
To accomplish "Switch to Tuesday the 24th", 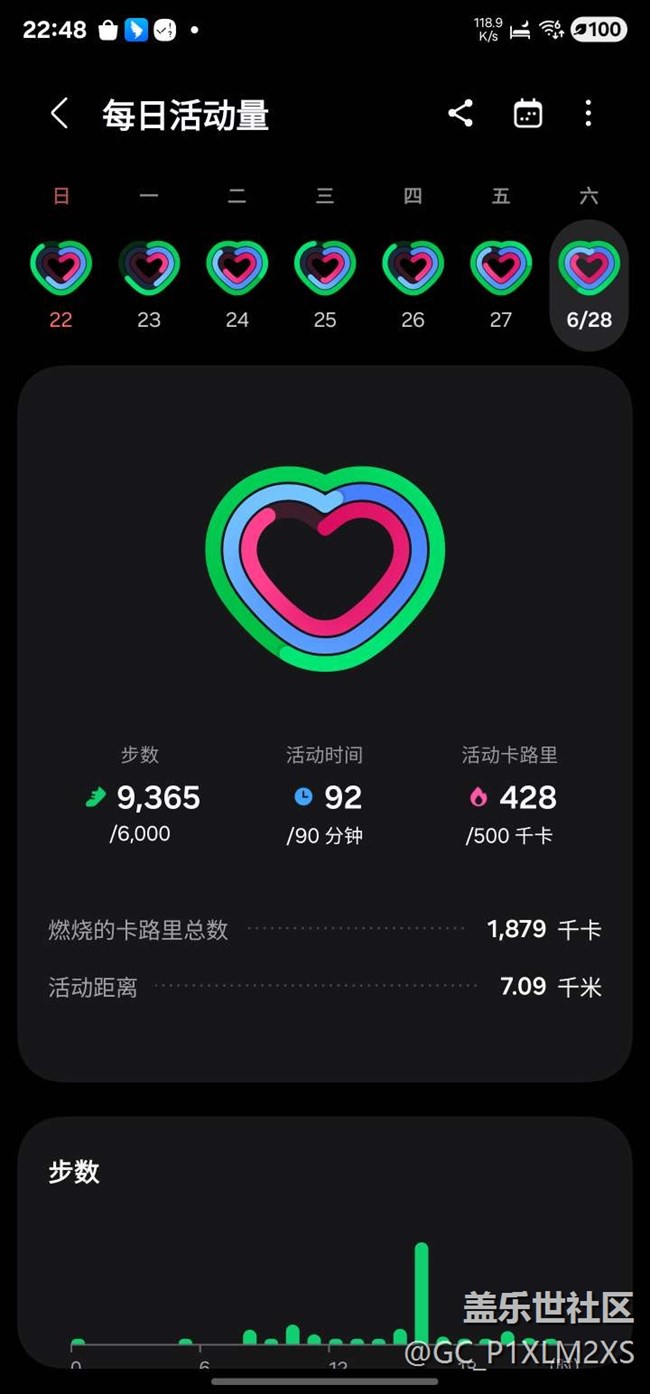I will click(237, 268).
